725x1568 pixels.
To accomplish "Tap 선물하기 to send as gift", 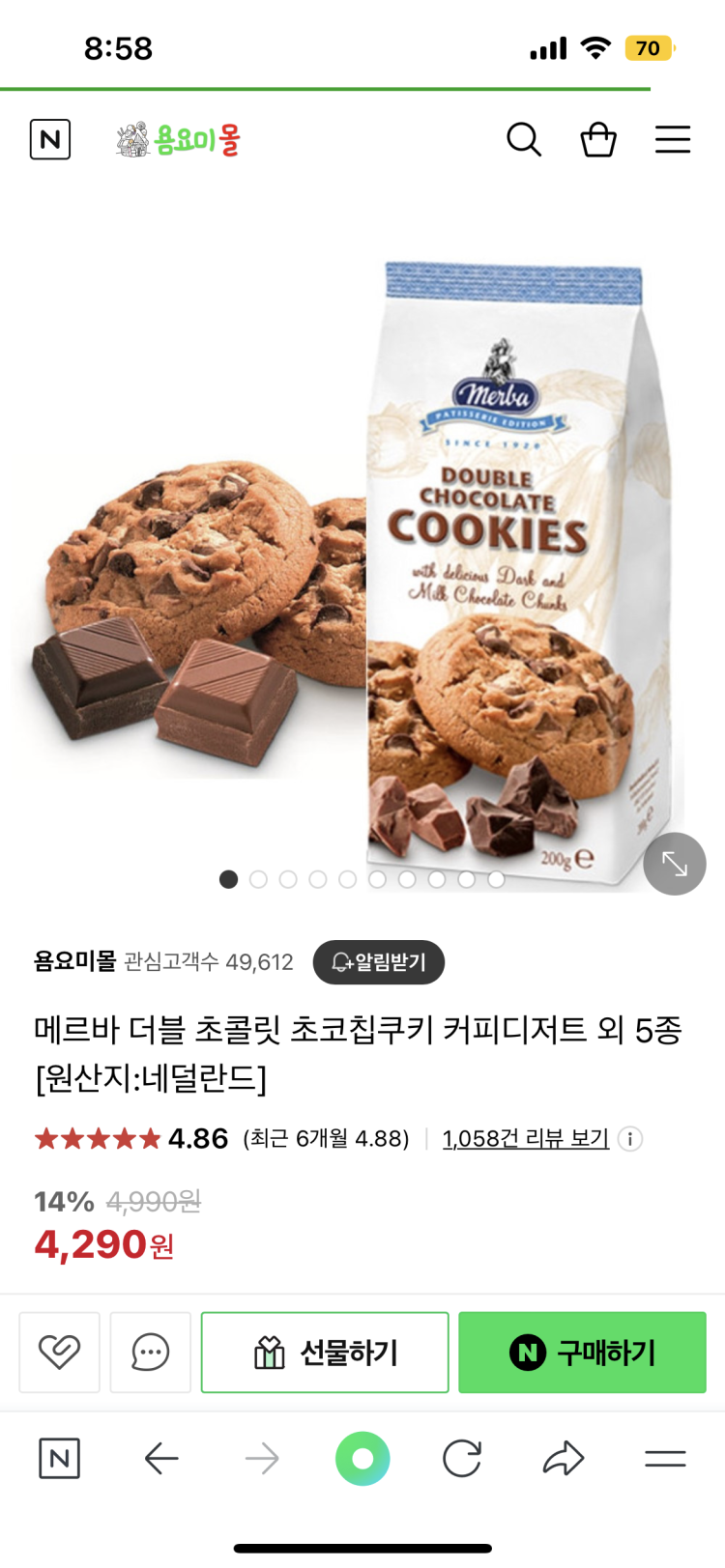I will [325, 1353].
